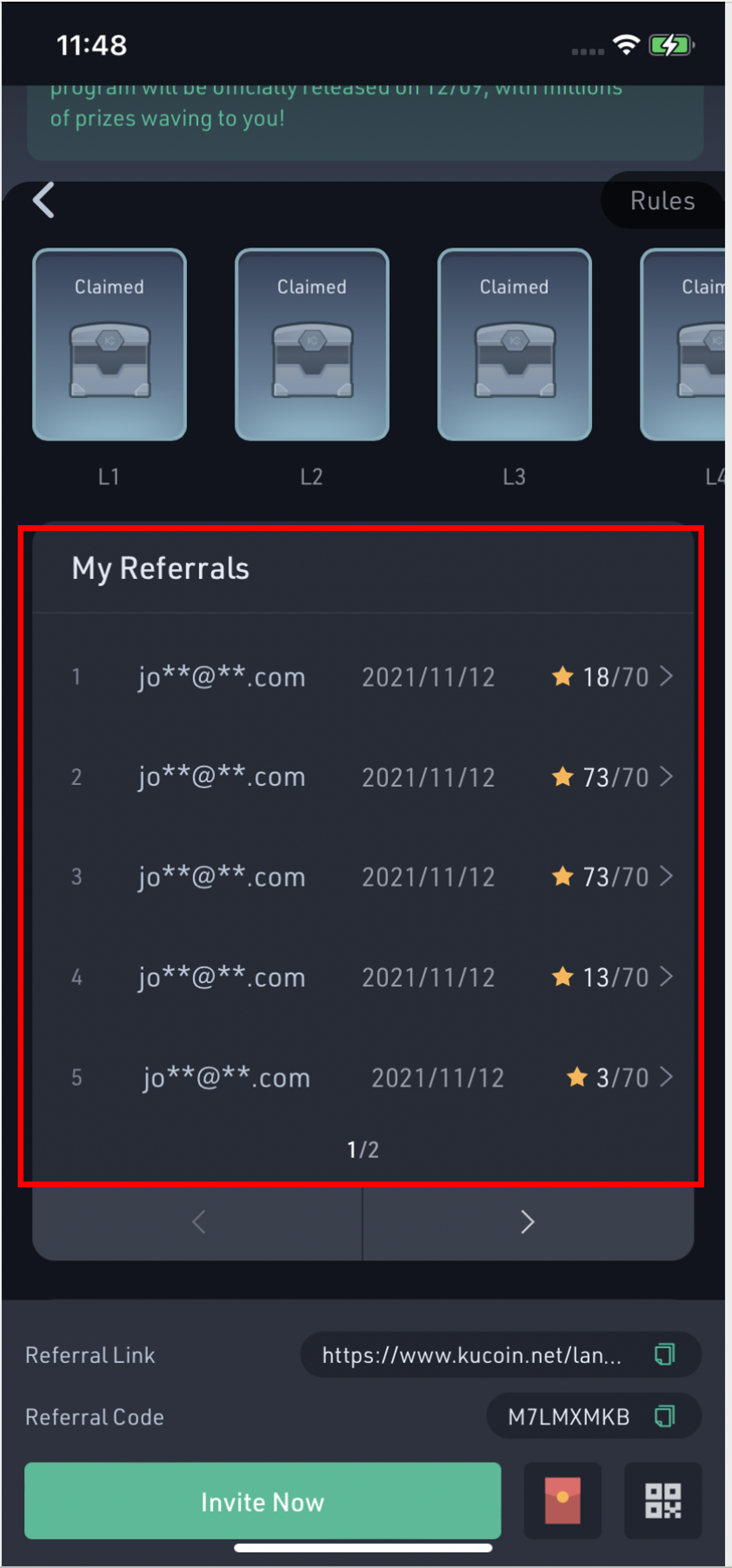Open the L2 claimed treasure chest
The width and height of the screenshot is (732, 1568).
312,345
